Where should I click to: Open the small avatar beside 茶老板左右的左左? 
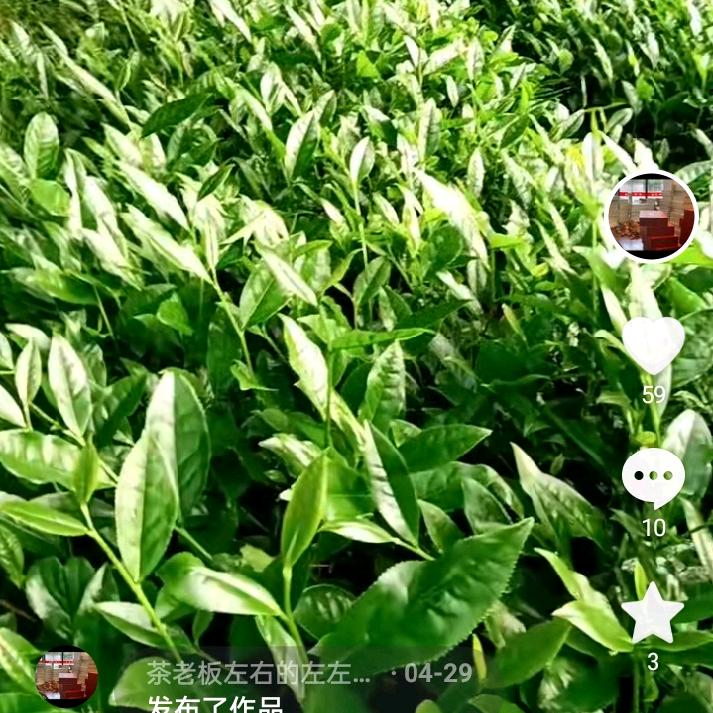[67, 677]
